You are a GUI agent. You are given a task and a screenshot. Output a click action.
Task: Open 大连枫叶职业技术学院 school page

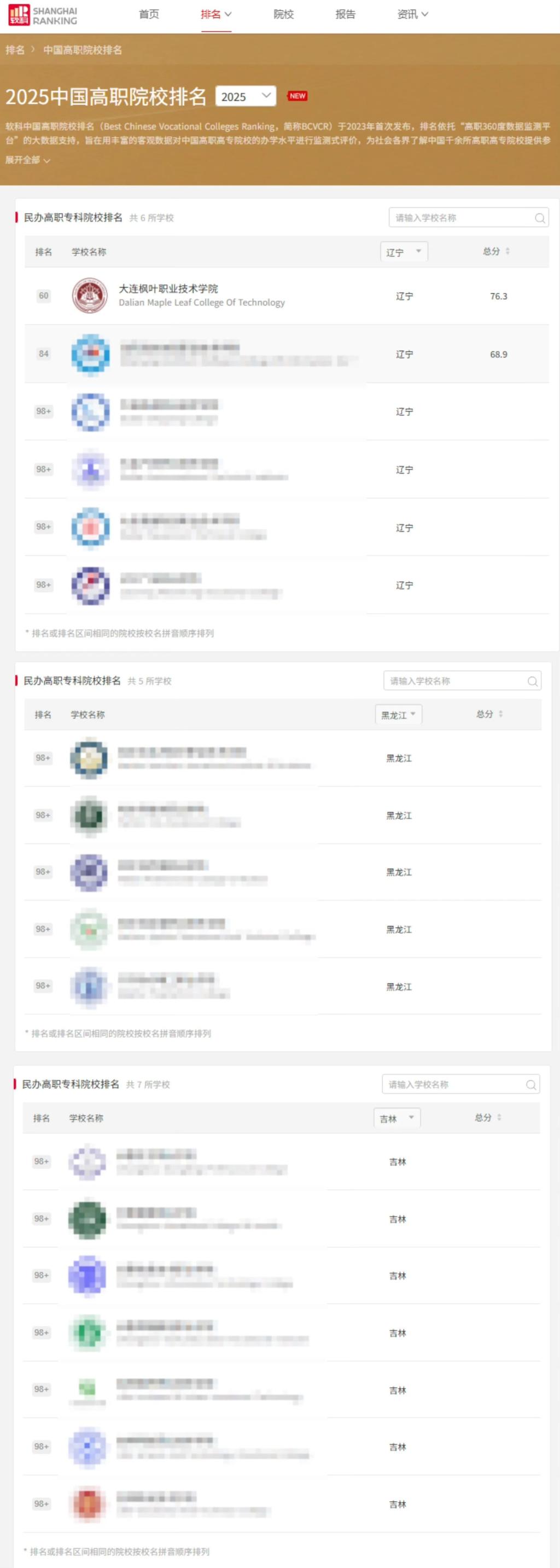tap(168, 288)
